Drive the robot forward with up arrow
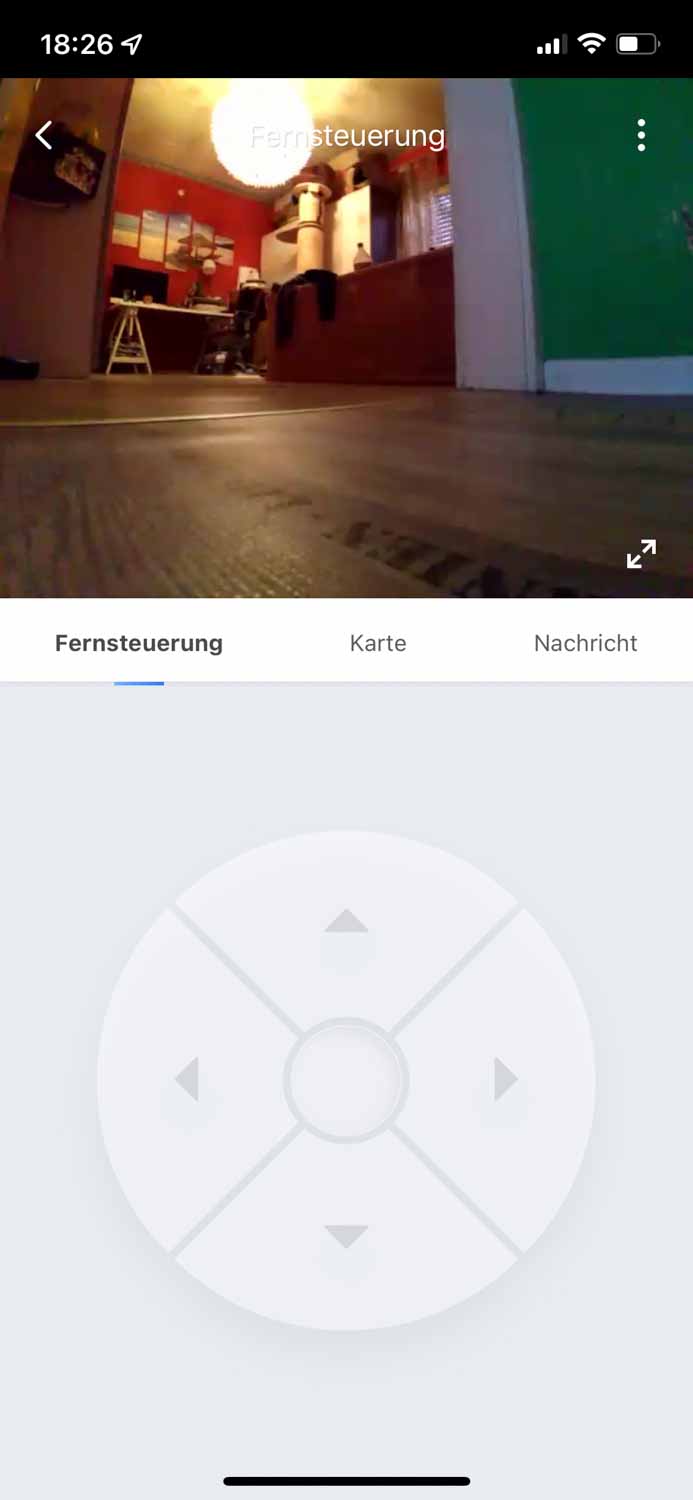The height and width of the screenshot is (1500, 693). [x=346, y=921]
